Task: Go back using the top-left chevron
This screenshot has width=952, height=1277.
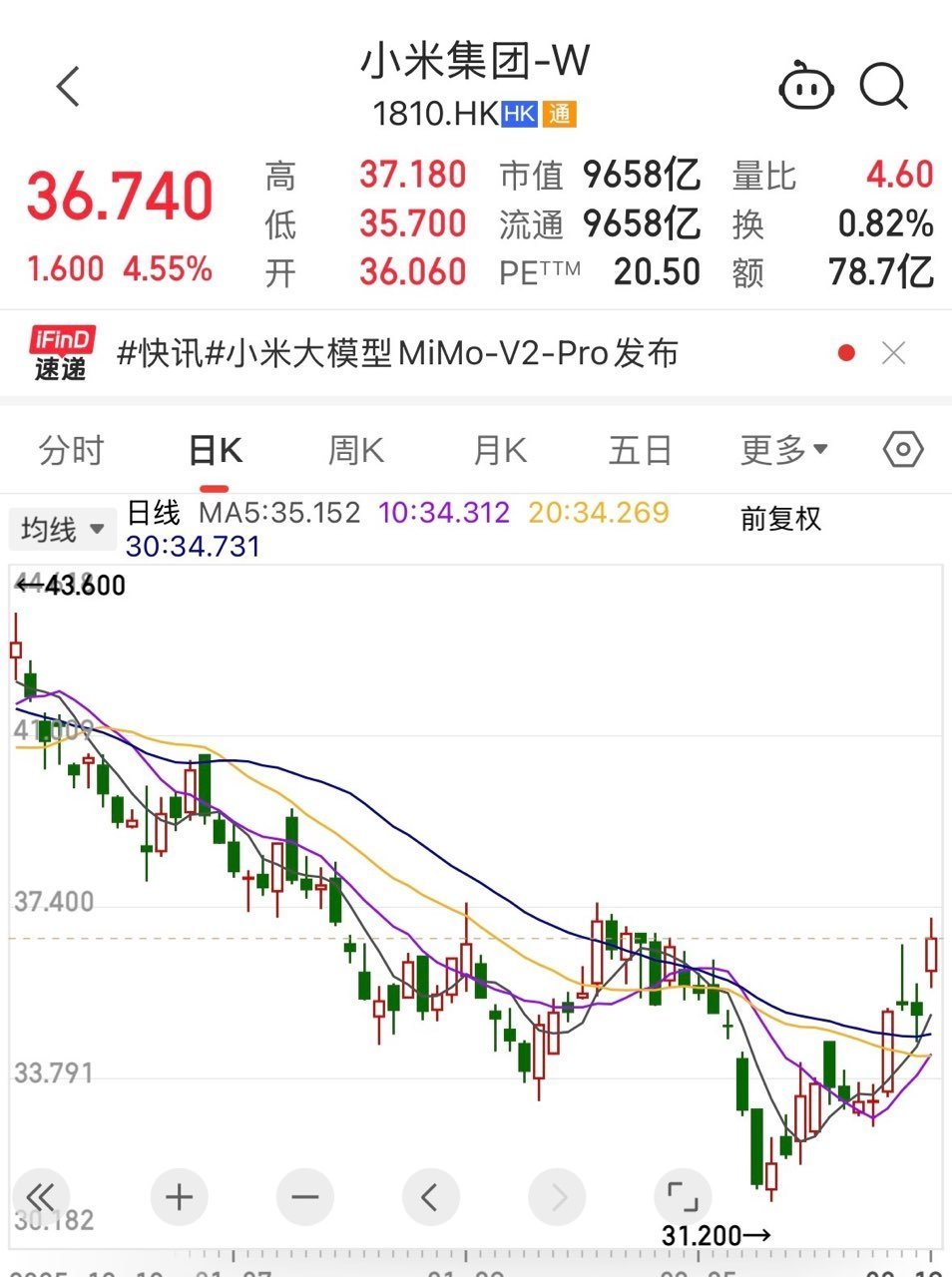Action: (x=68, y=87)
